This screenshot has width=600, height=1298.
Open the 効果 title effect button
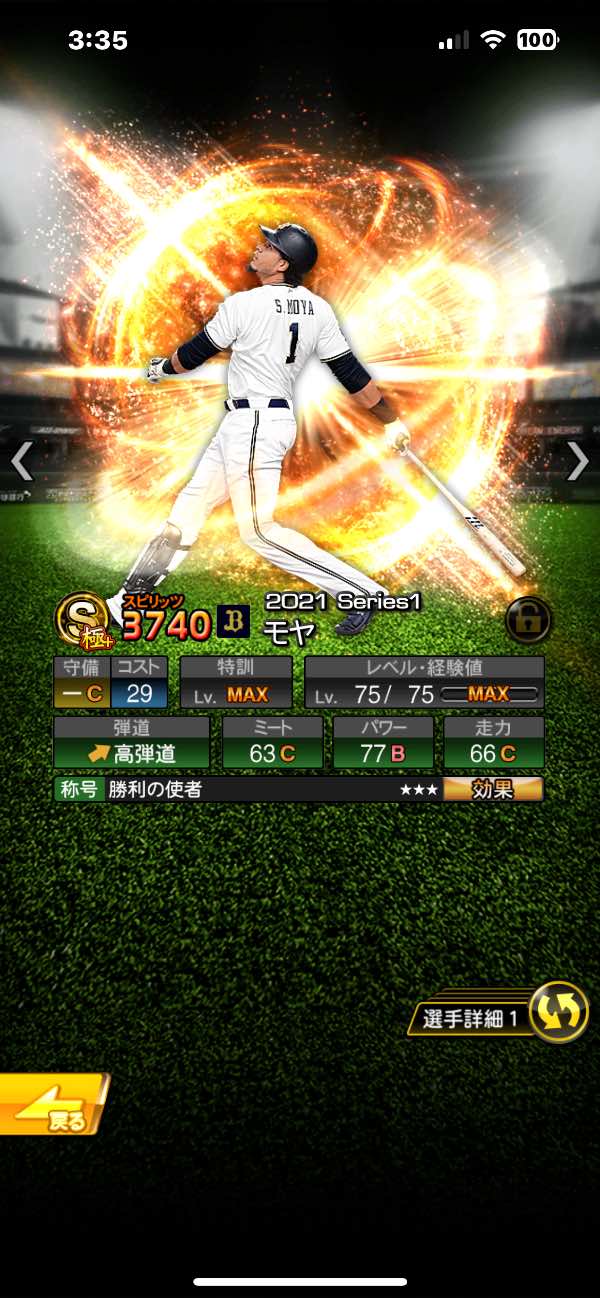tap(493, 789)
